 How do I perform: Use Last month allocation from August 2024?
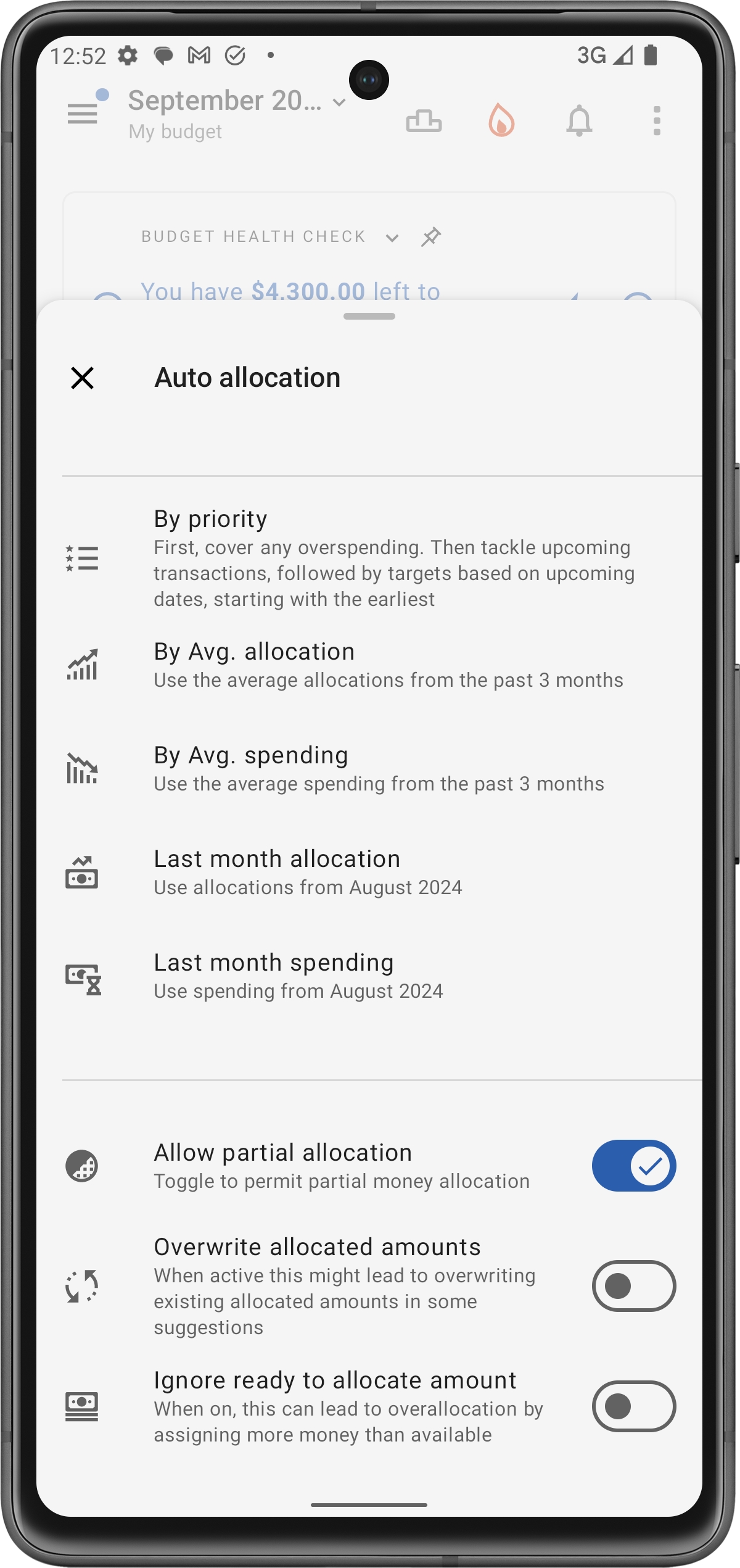pos(369,873)
